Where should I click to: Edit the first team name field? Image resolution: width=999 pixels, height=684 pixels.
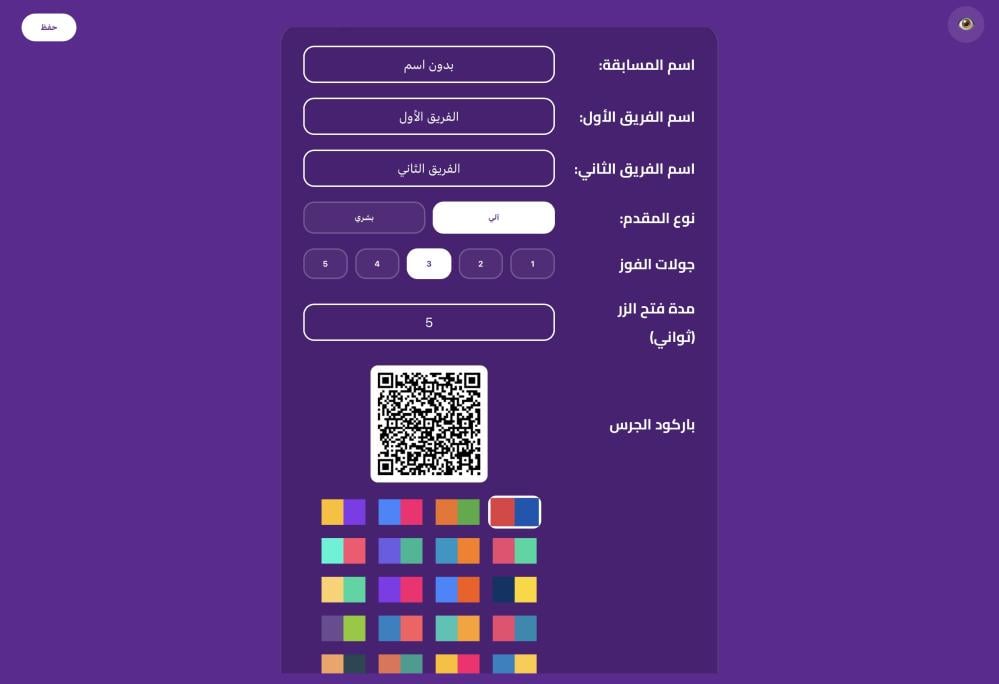429,117
